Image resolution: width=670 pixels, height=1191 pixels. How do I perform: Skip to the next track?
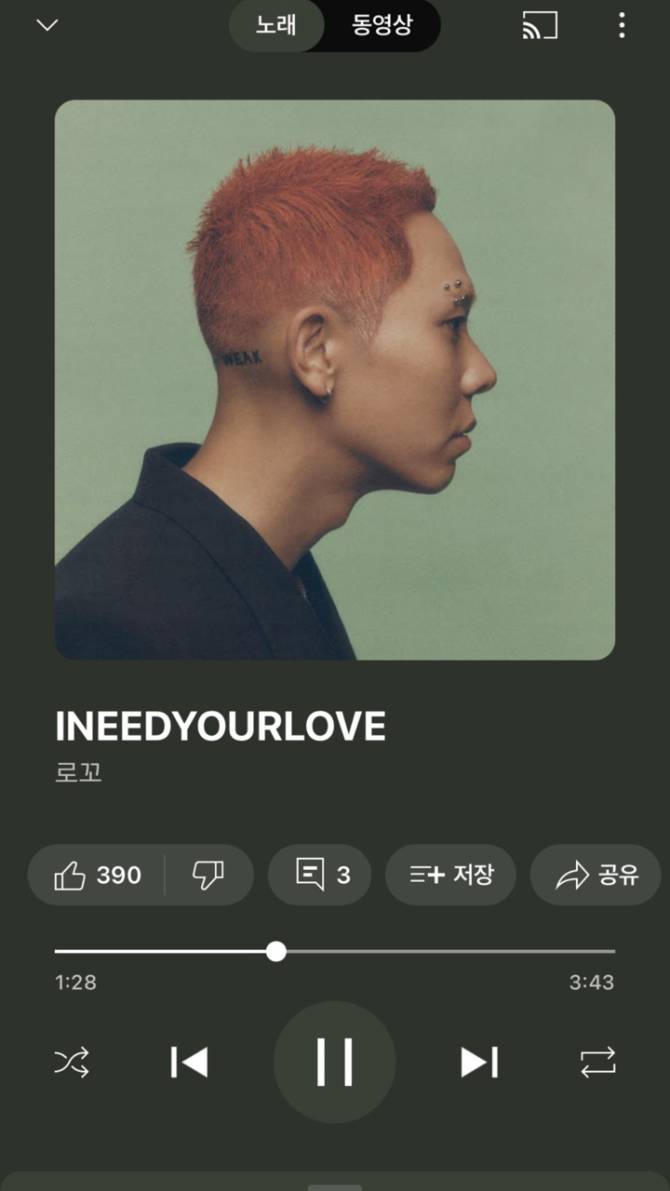pos(479,1061)
